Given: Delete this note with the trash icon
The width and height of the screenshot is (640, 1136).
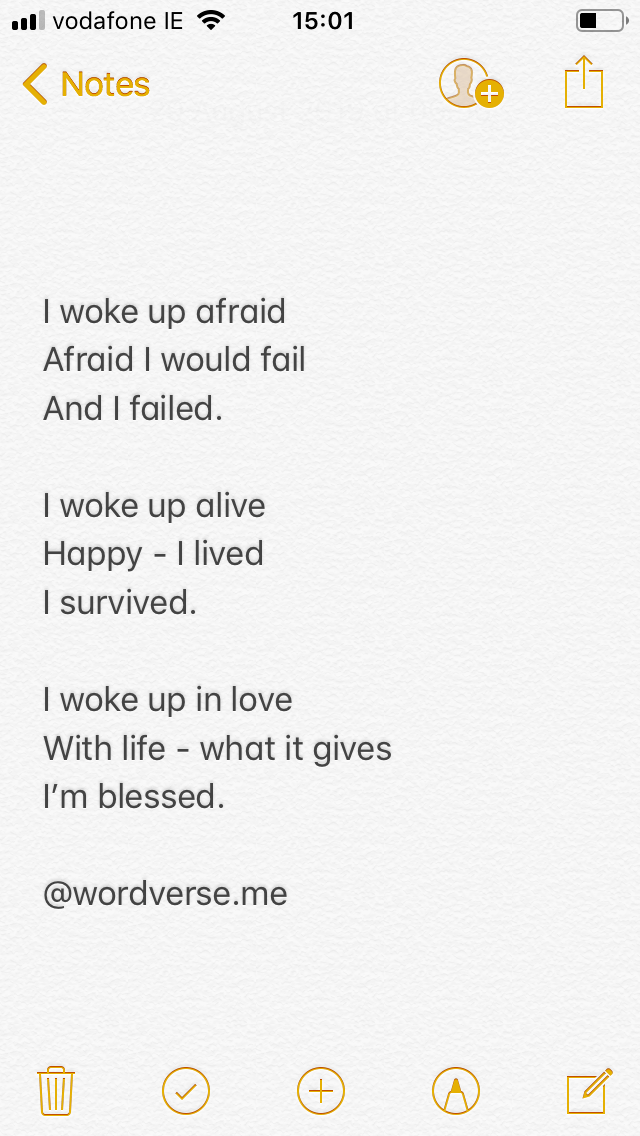Looking at the screenshot, I should (x=56, y=1090).
